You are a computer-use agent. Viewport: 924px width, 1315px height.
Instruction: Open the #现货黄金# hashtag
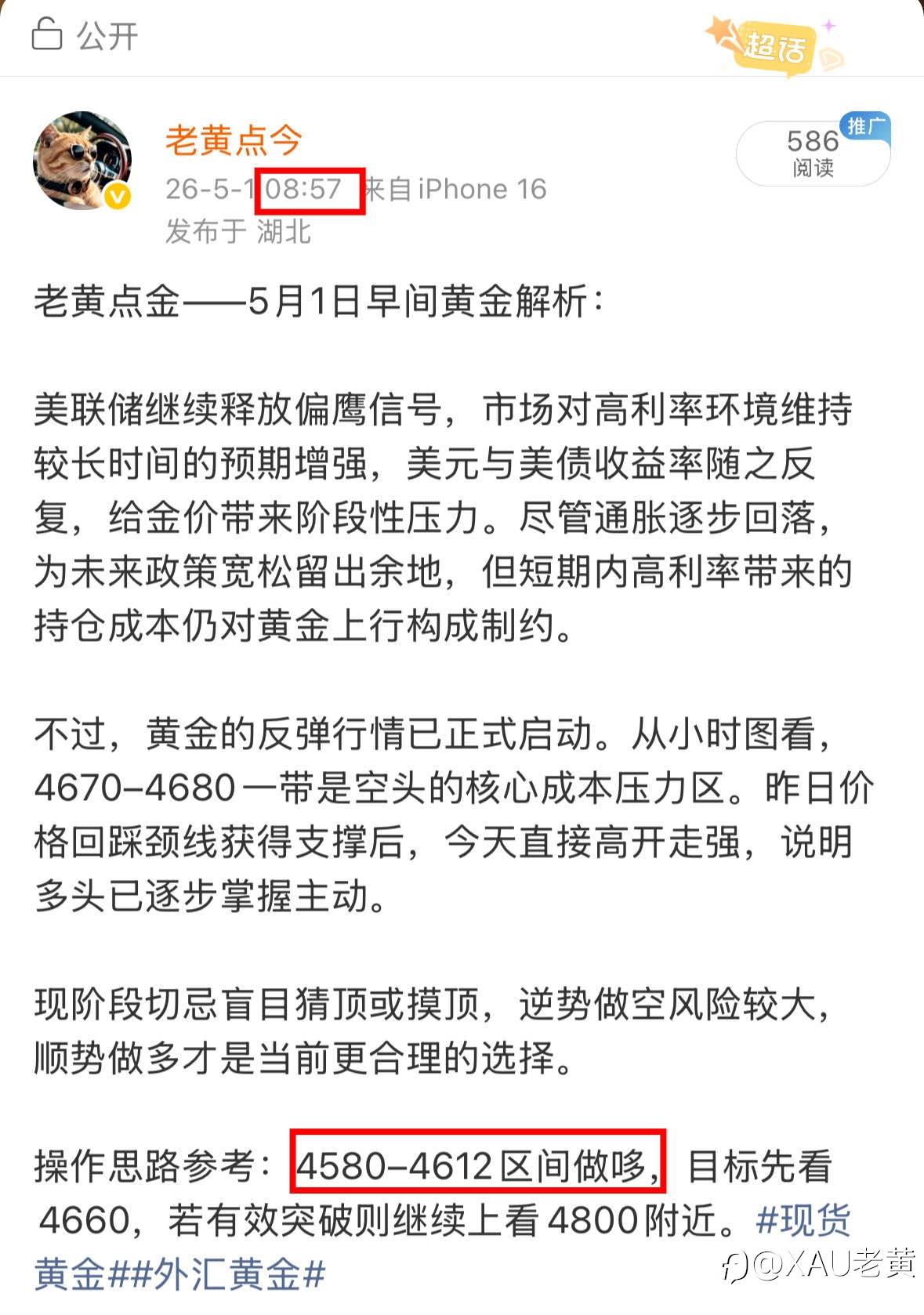(x=803, y=1220)
